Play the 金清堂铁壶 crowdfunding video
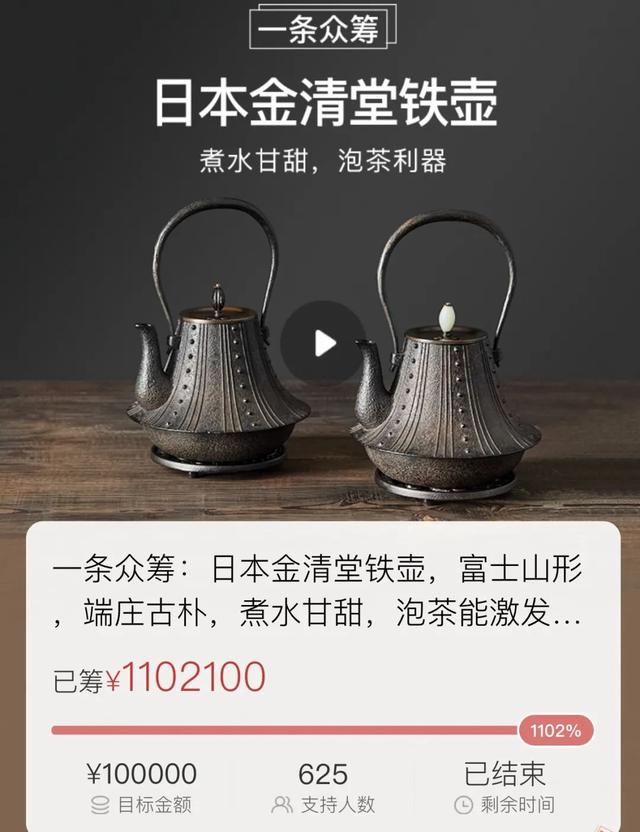640x832 pixels. click(x=322, y=343)
